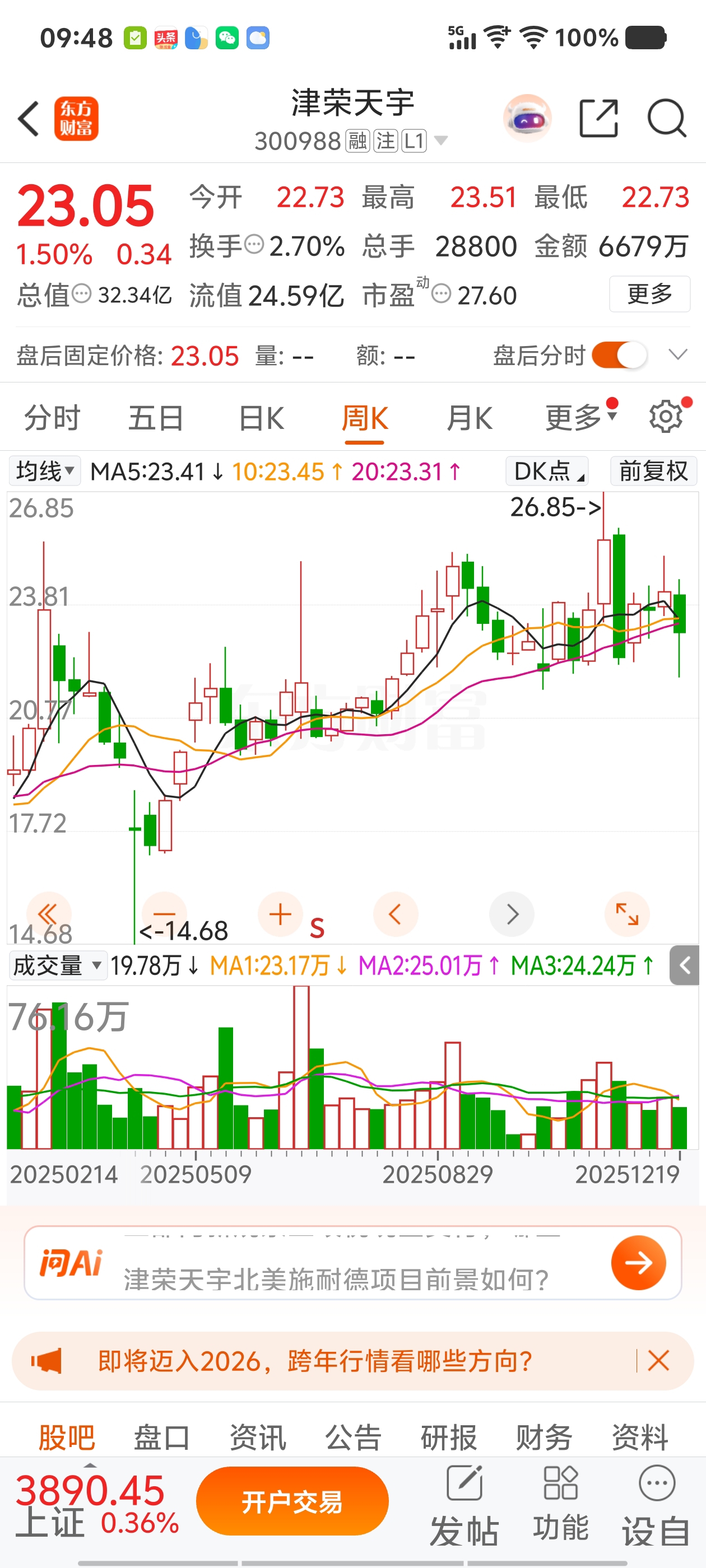Switch to the 日K chart tab

click(261, 419)
